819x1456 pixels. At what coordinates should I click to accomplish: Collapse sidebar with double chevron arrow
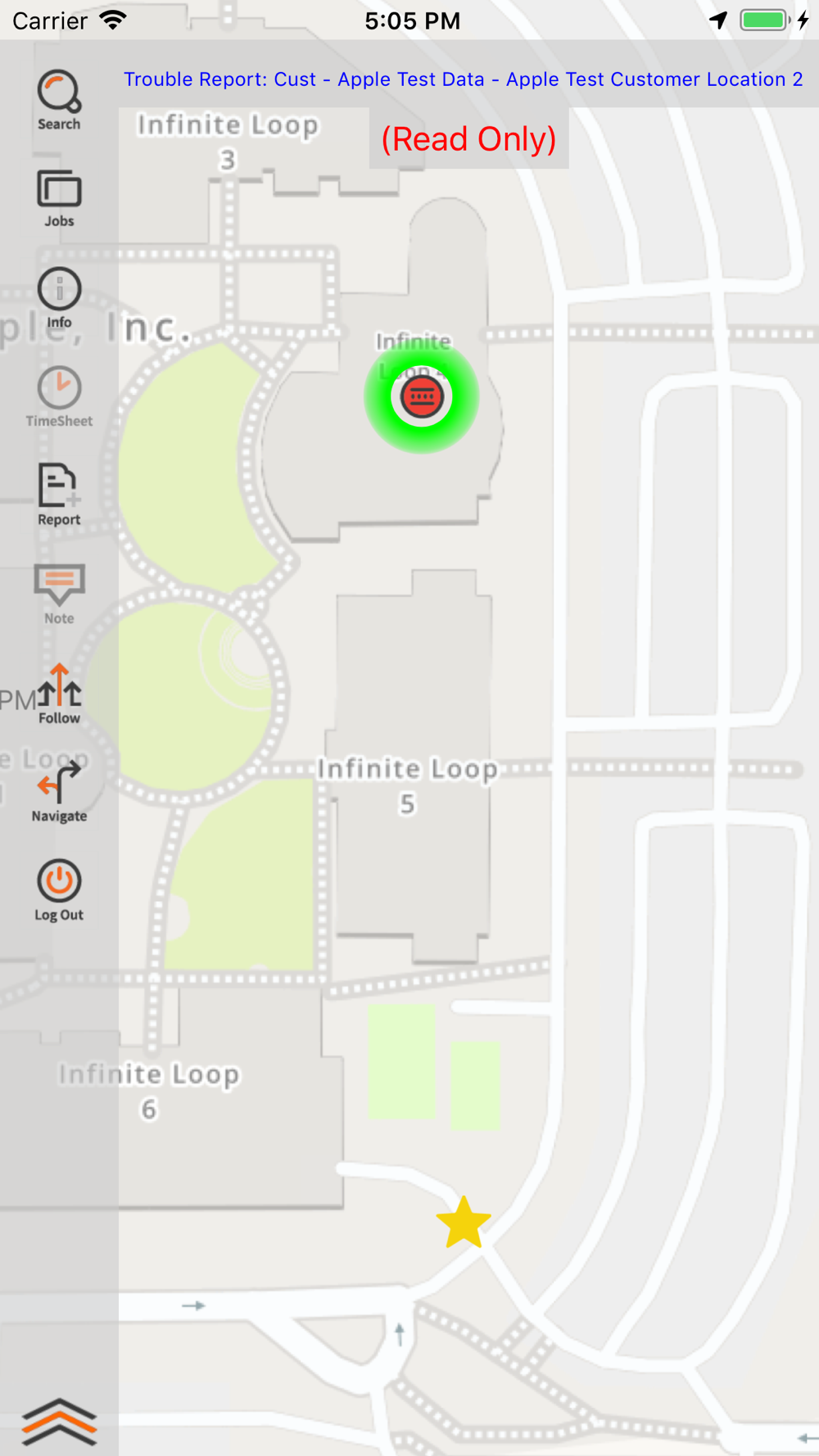click(59, 1422)
